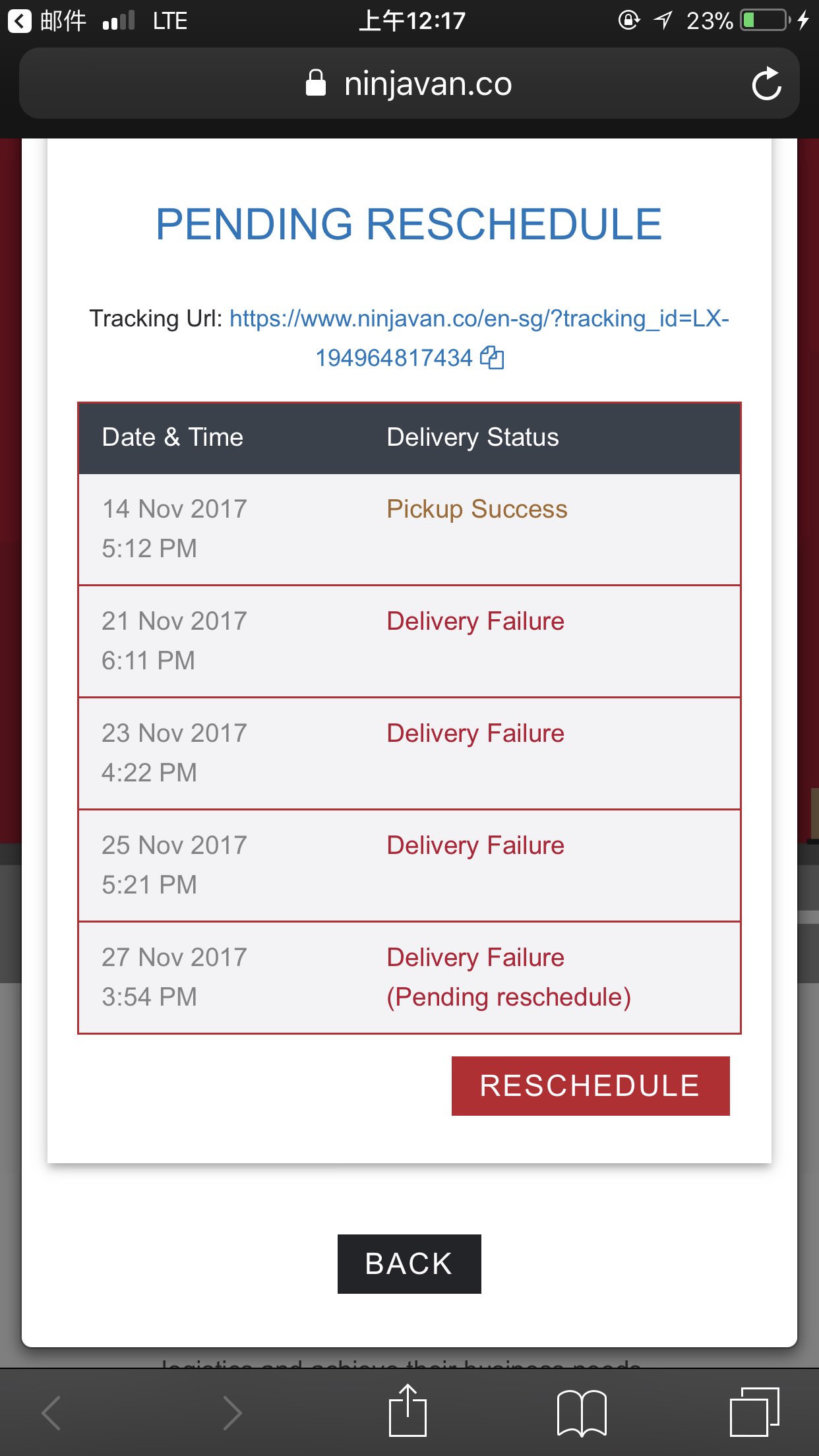Reload the page in Safari
819x1456 pixels.
766,84
